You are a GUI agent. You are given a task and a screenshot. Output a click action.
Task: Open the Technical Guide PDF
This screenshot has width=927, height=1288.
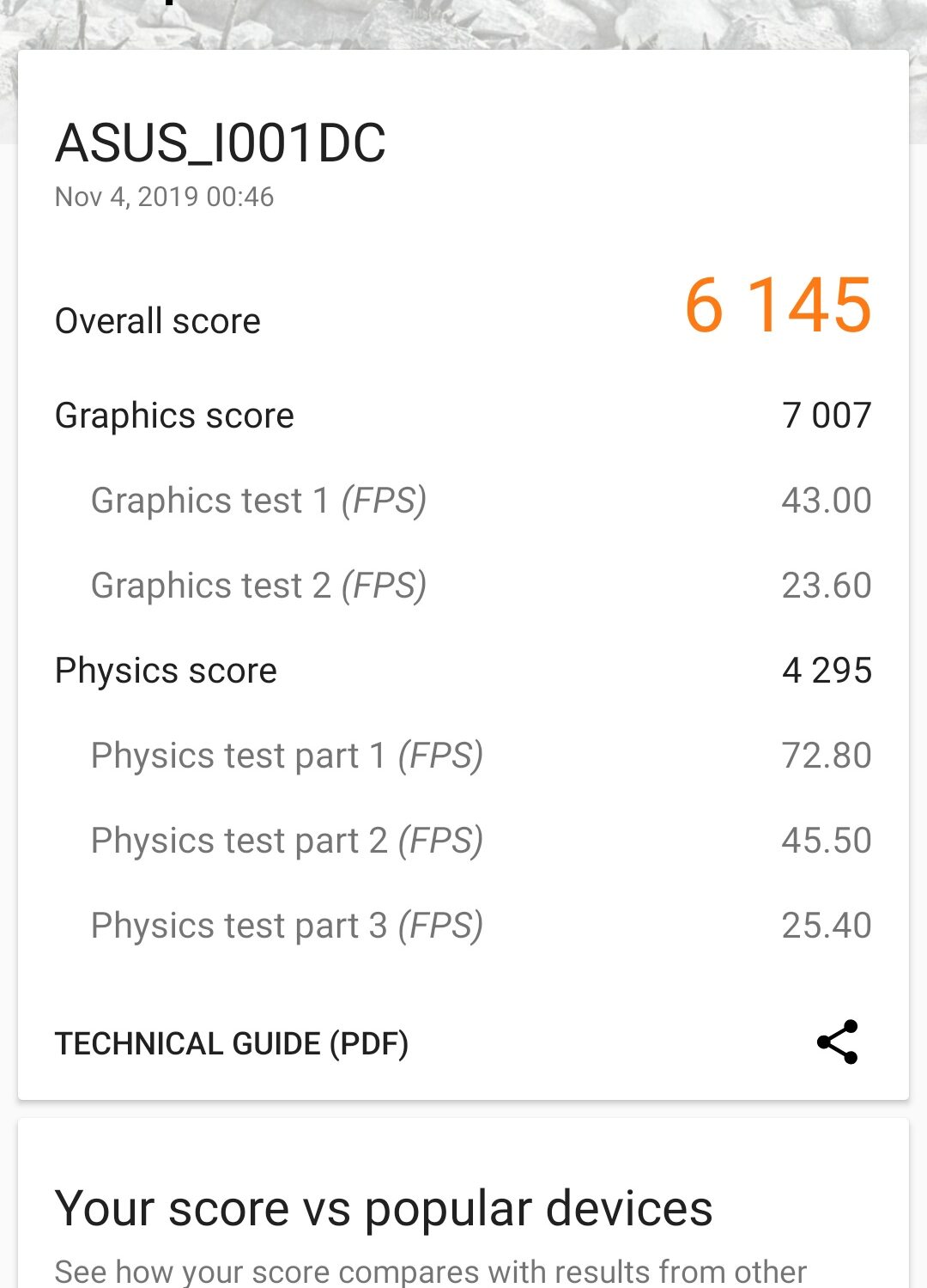coord(232,1043)
